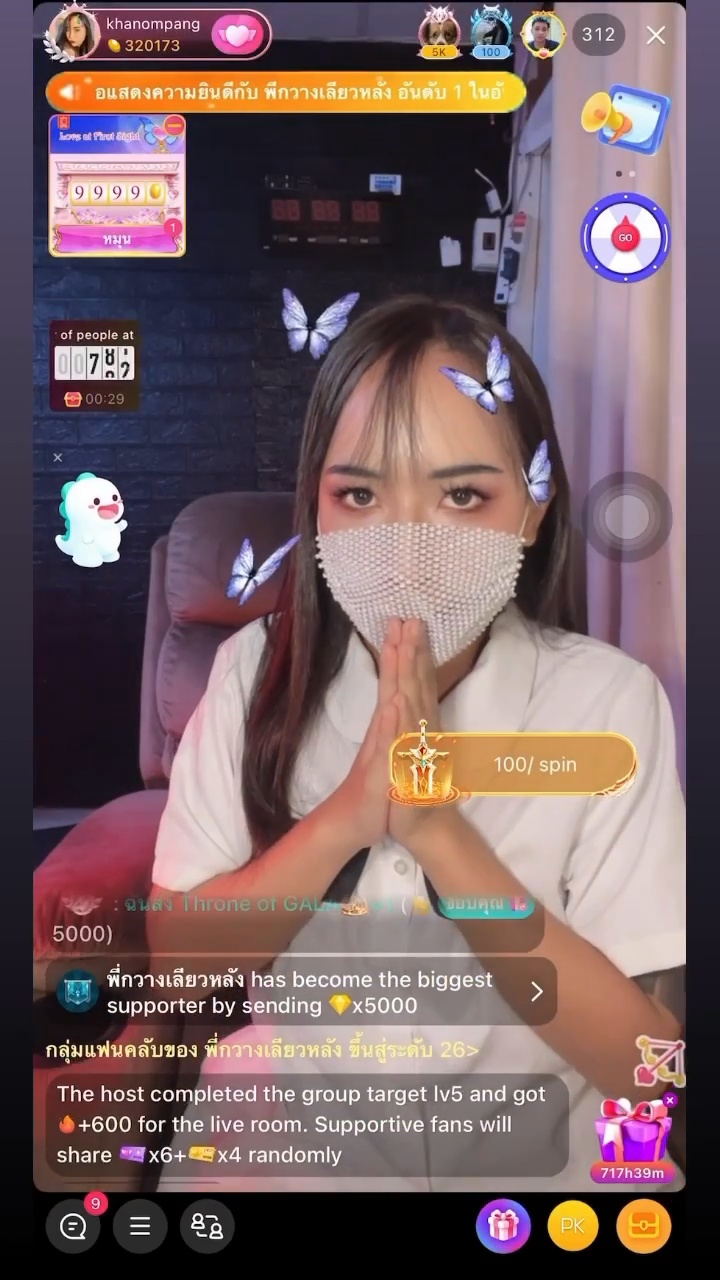Tap the 100/ spin gift banner
720x1280 pixels.
(513, 764)
